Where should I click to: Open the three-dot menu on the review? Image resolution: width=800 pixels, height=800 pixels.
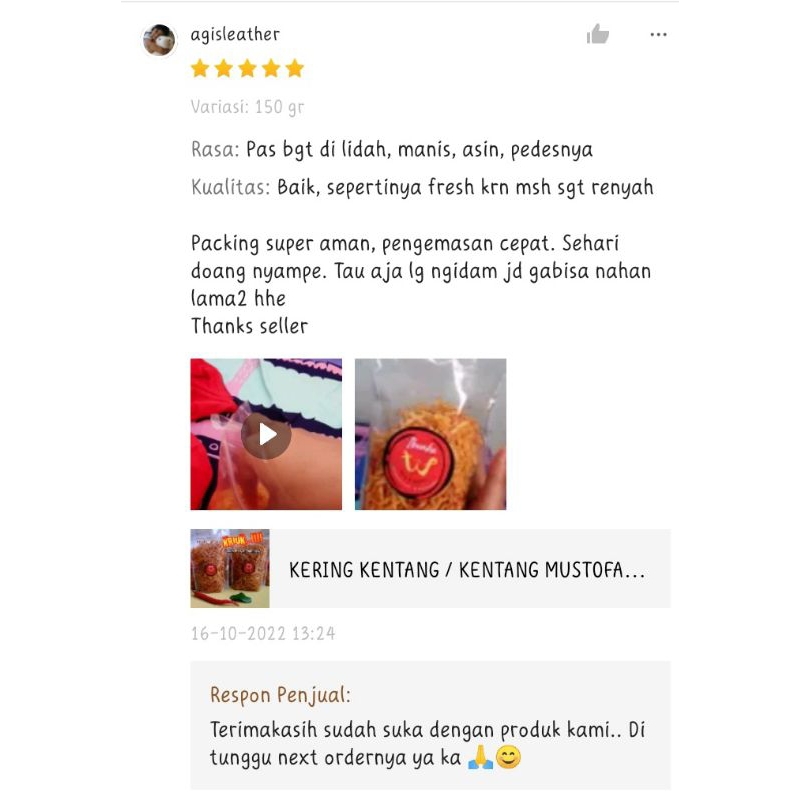658,35
